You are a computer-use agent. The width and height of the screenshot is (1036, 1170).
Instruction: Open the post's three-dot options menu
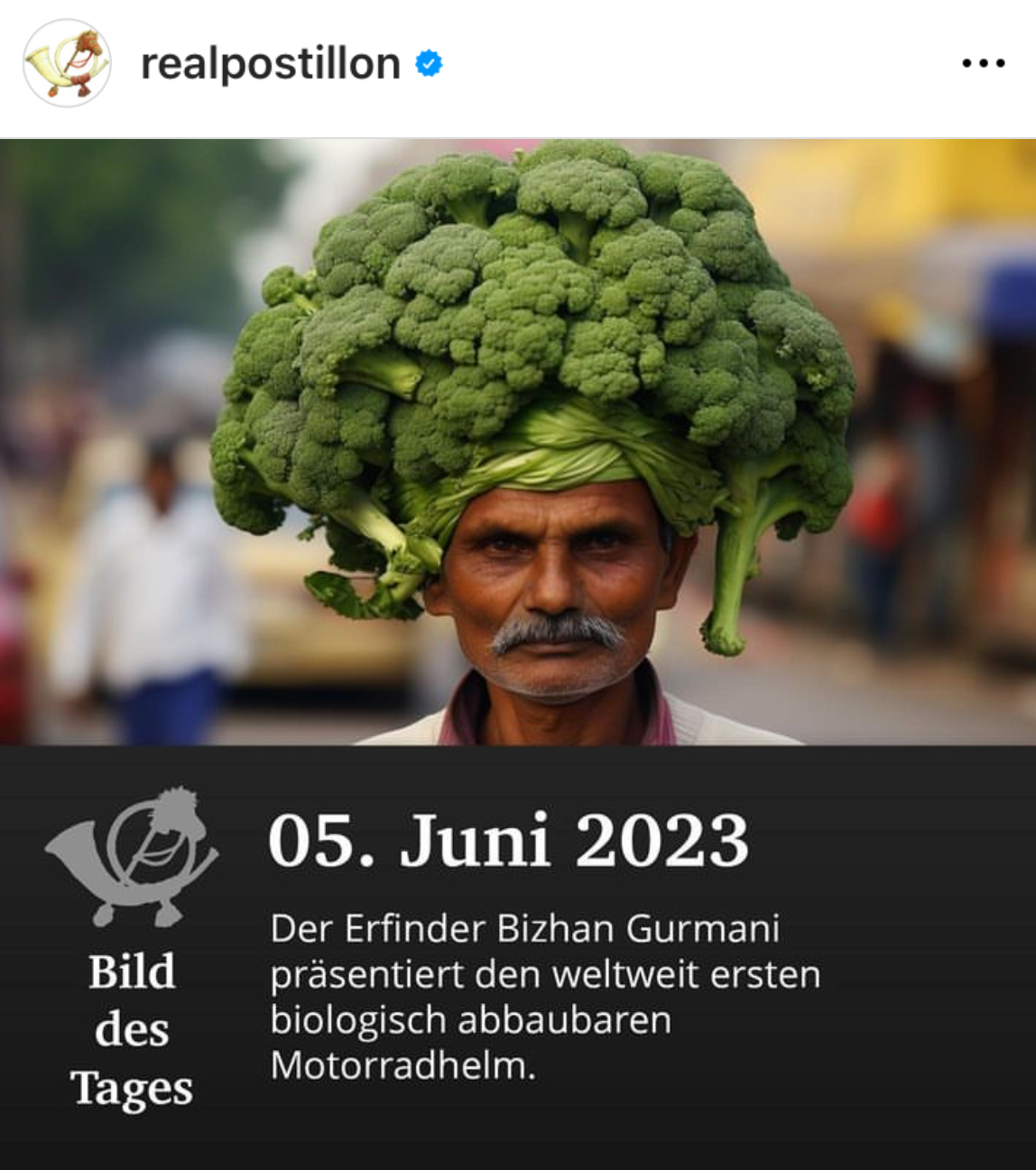point(983,64)
